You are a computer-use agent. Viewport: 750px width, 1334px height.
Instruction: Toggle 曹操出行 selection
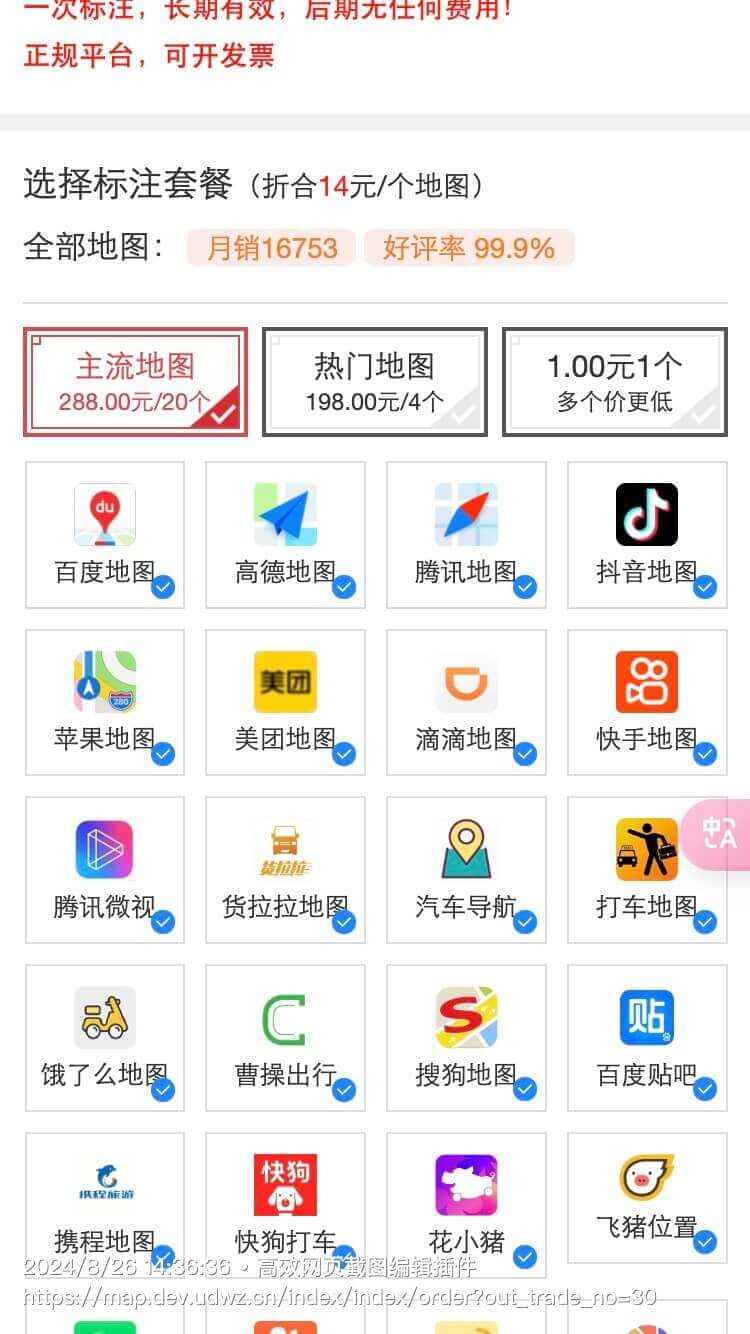click(285, 1038)
